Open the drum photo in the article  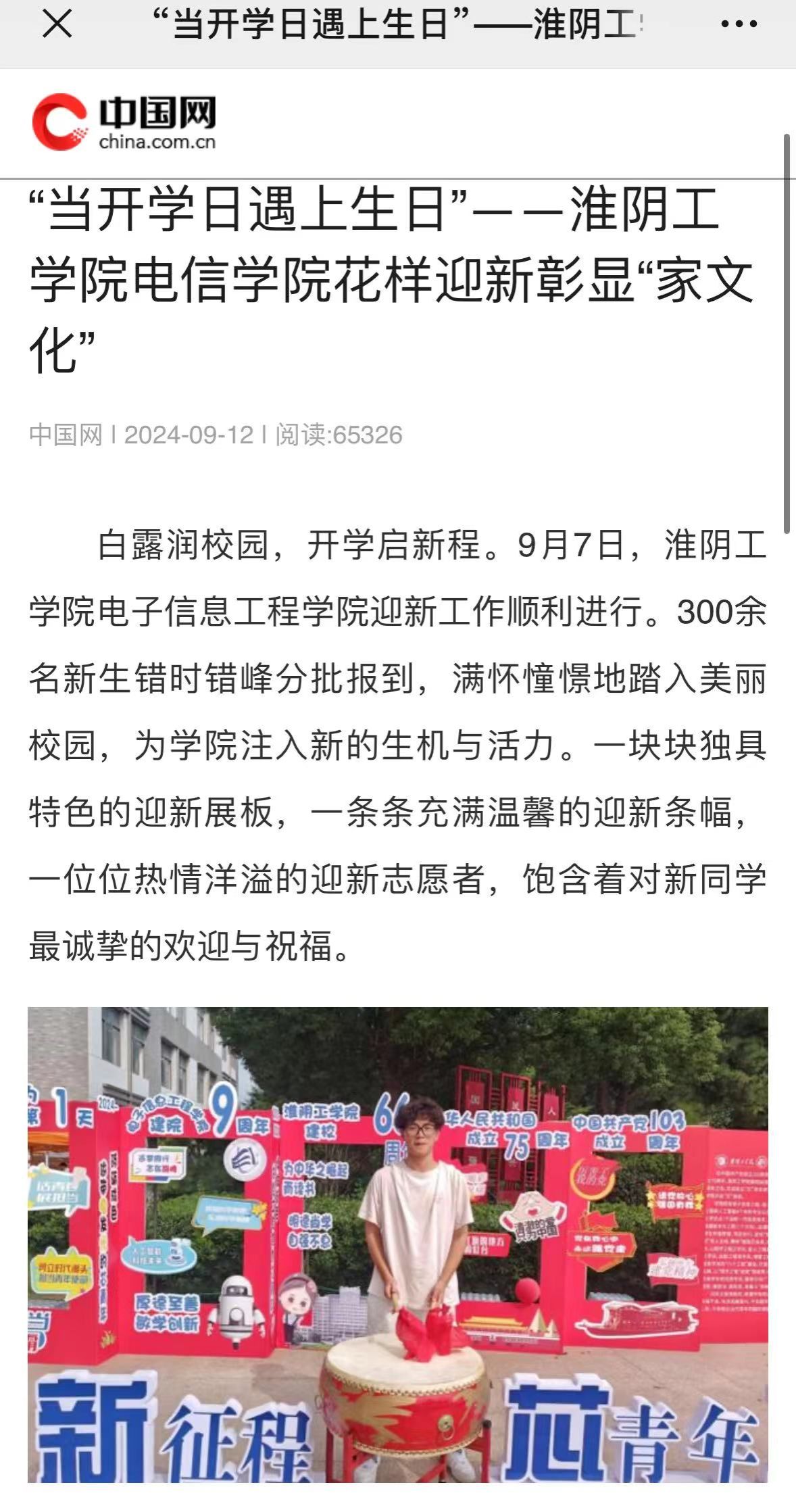pos(397,1250)
